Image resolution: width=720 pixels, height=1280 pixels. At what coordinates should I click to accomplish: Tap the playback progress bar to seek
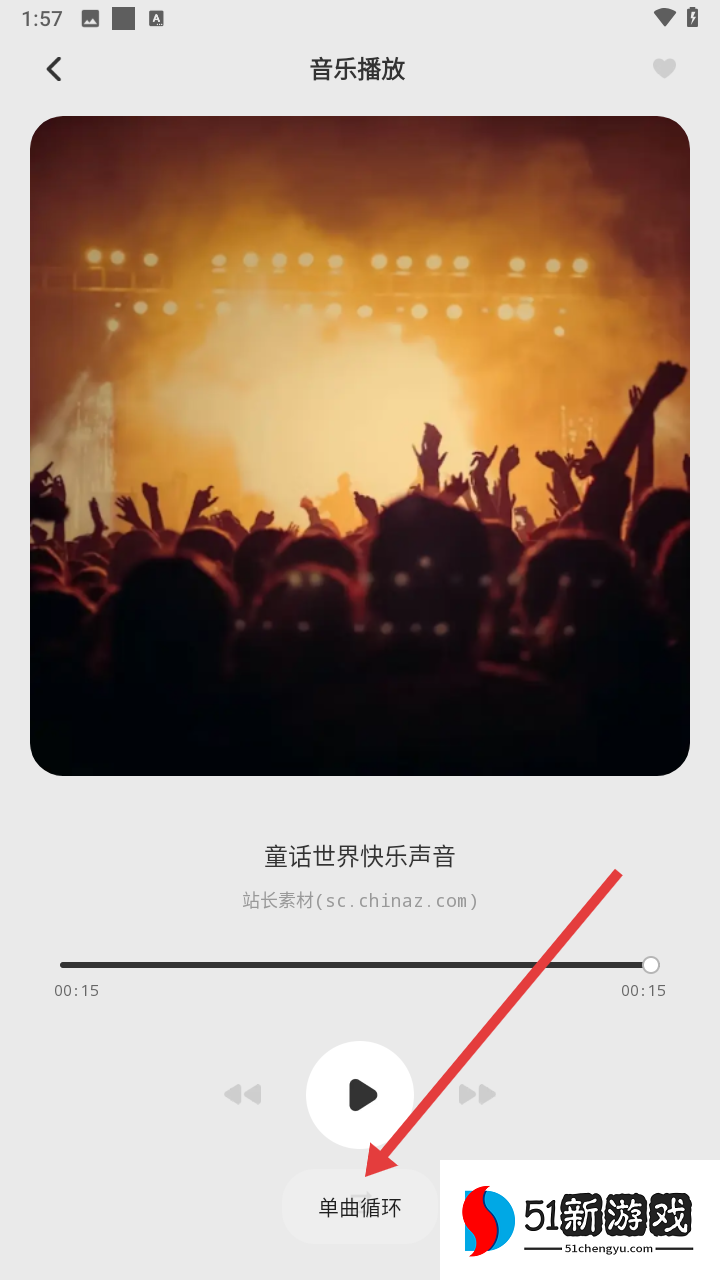point(355,965)
